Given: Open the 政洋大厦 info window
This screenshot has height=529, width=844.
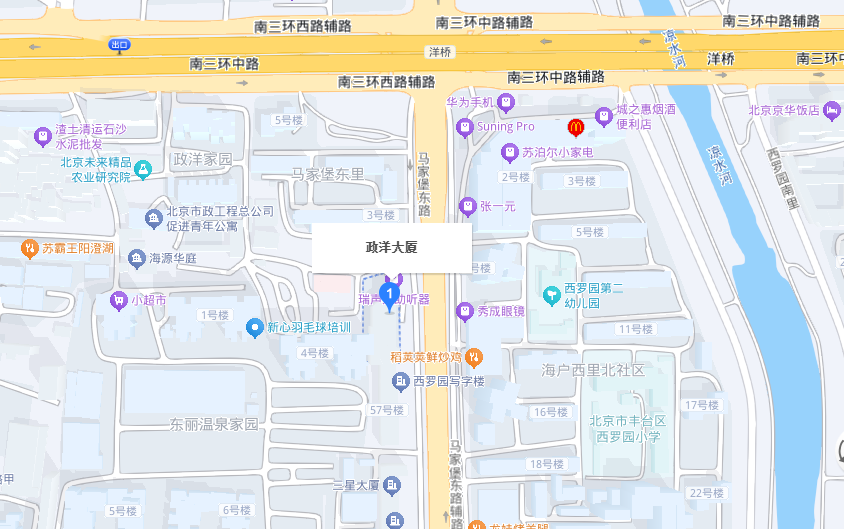Looking at the screenshot, I should click(391, 247).
